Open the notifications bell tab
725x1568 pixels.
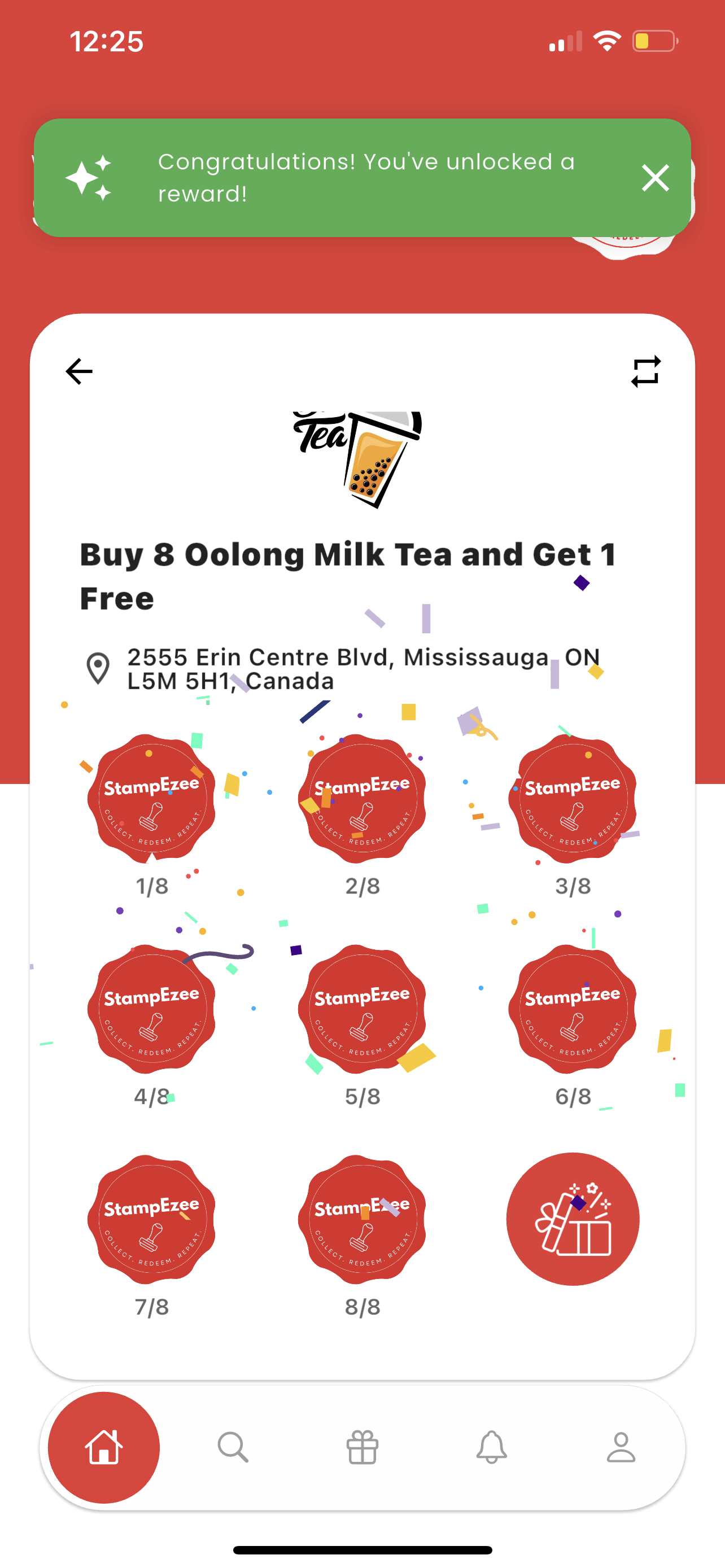[x=491, y=1447]
